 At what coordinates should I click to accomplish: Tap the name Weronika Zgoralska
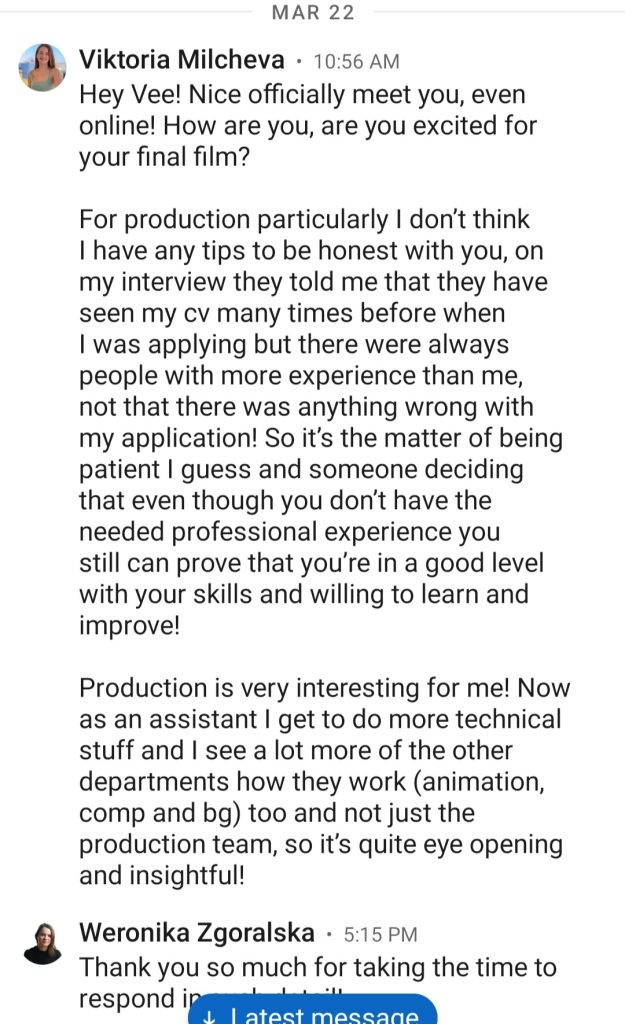click(x=197, y=933)
